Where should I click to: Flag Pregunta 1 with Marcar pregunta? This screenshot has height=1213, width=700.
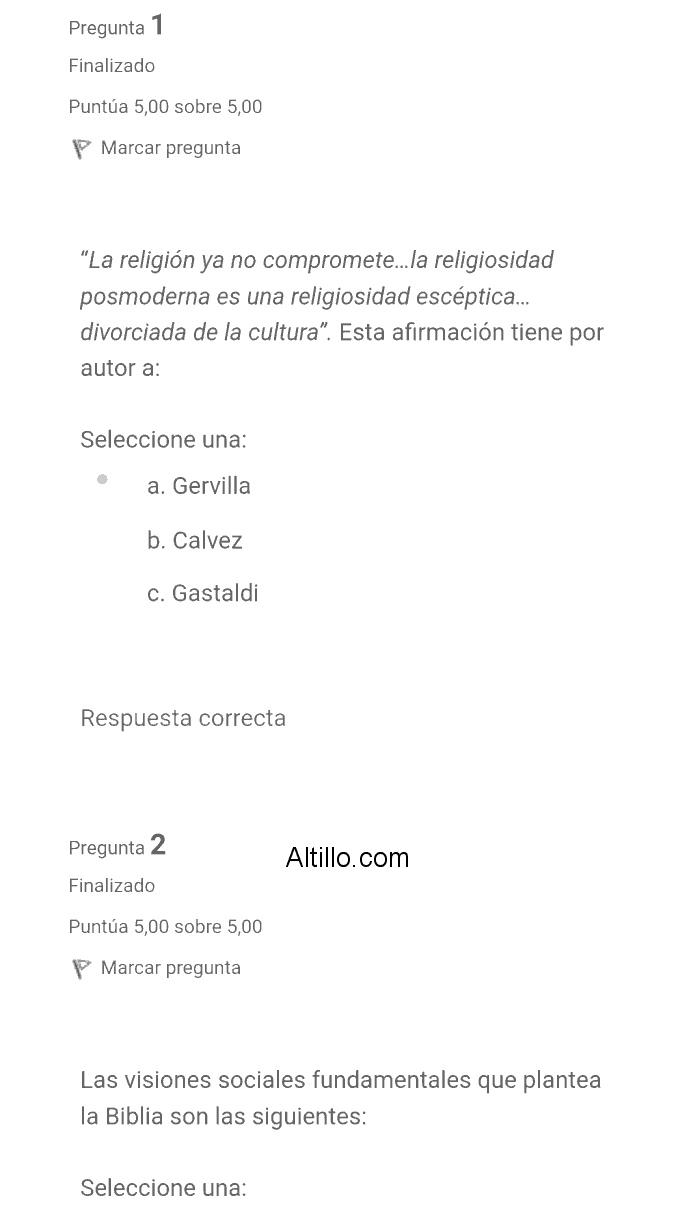[156, 148]
